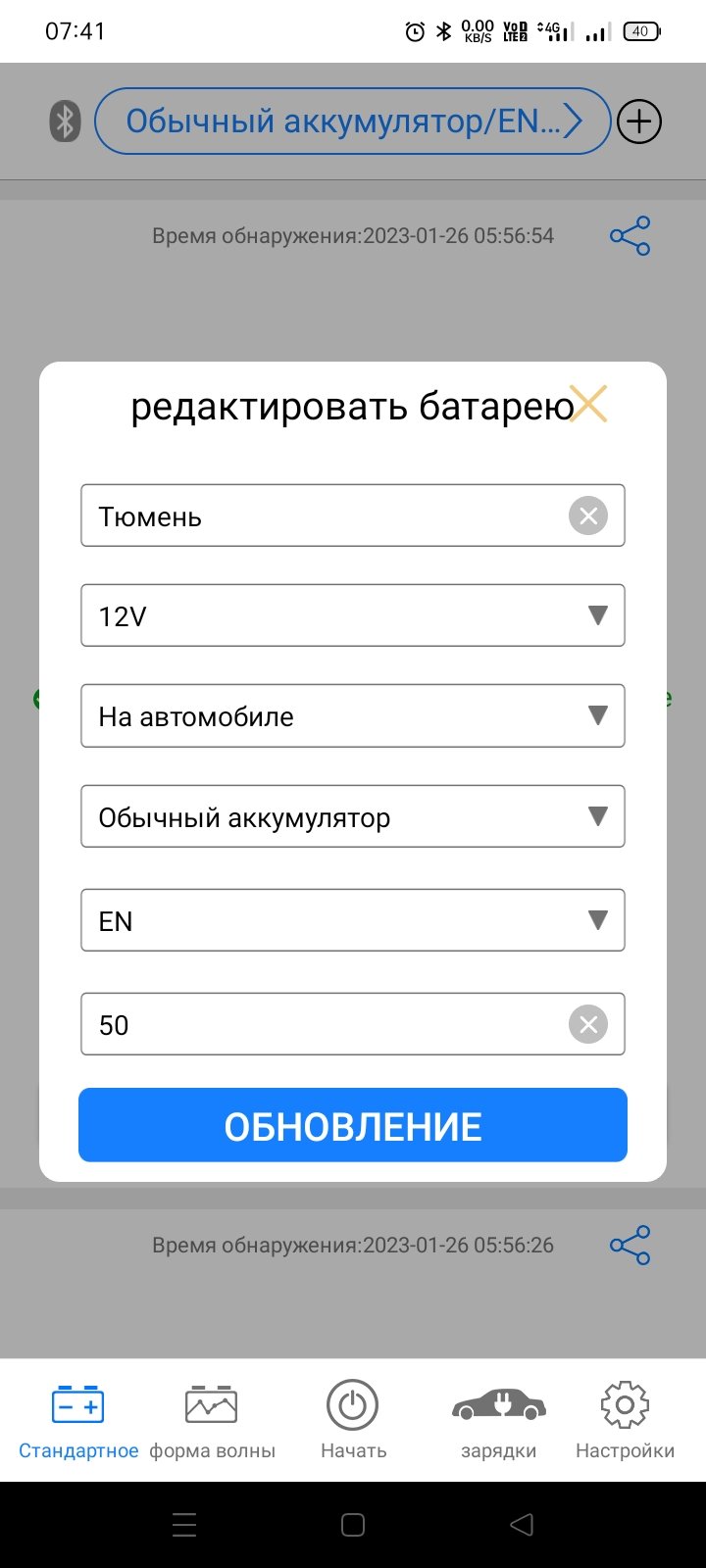Share the record detected at 05:56:54
Image resolution: width=706 pixels, height=1568 pixels.
630,235
